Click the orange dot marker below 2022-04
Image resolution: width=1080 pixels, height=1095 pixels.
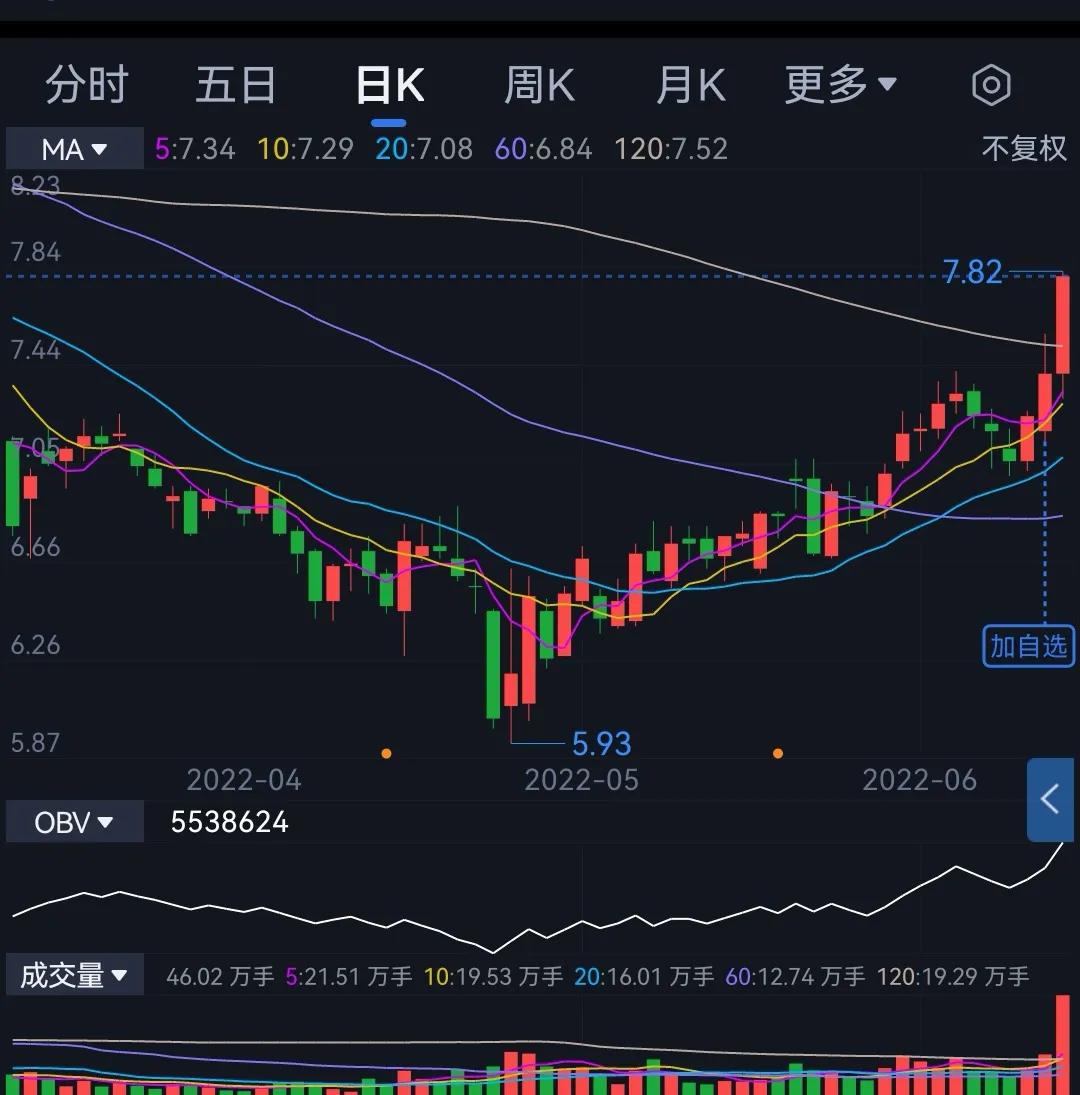tap(388, 755)
